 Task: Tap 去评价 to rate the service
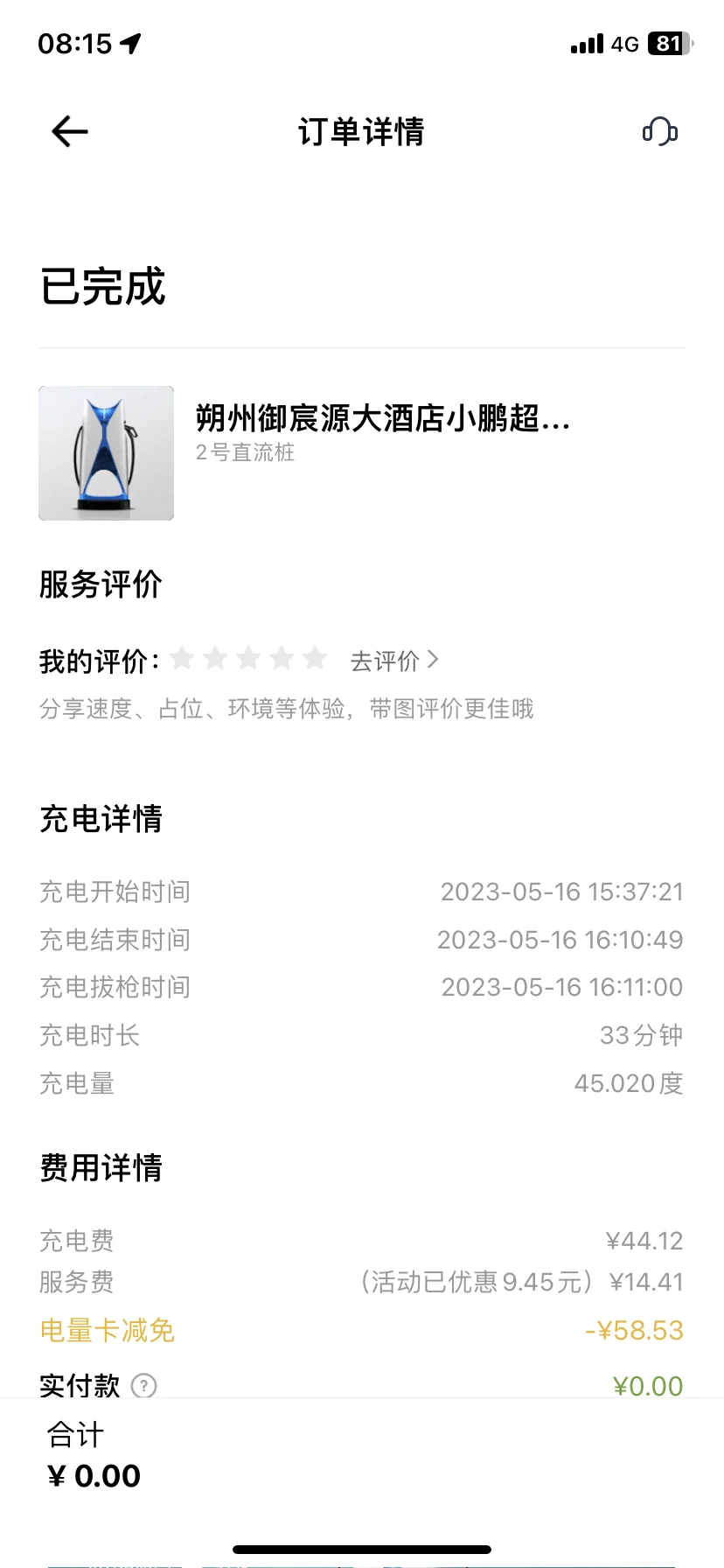tap(394, 661)
